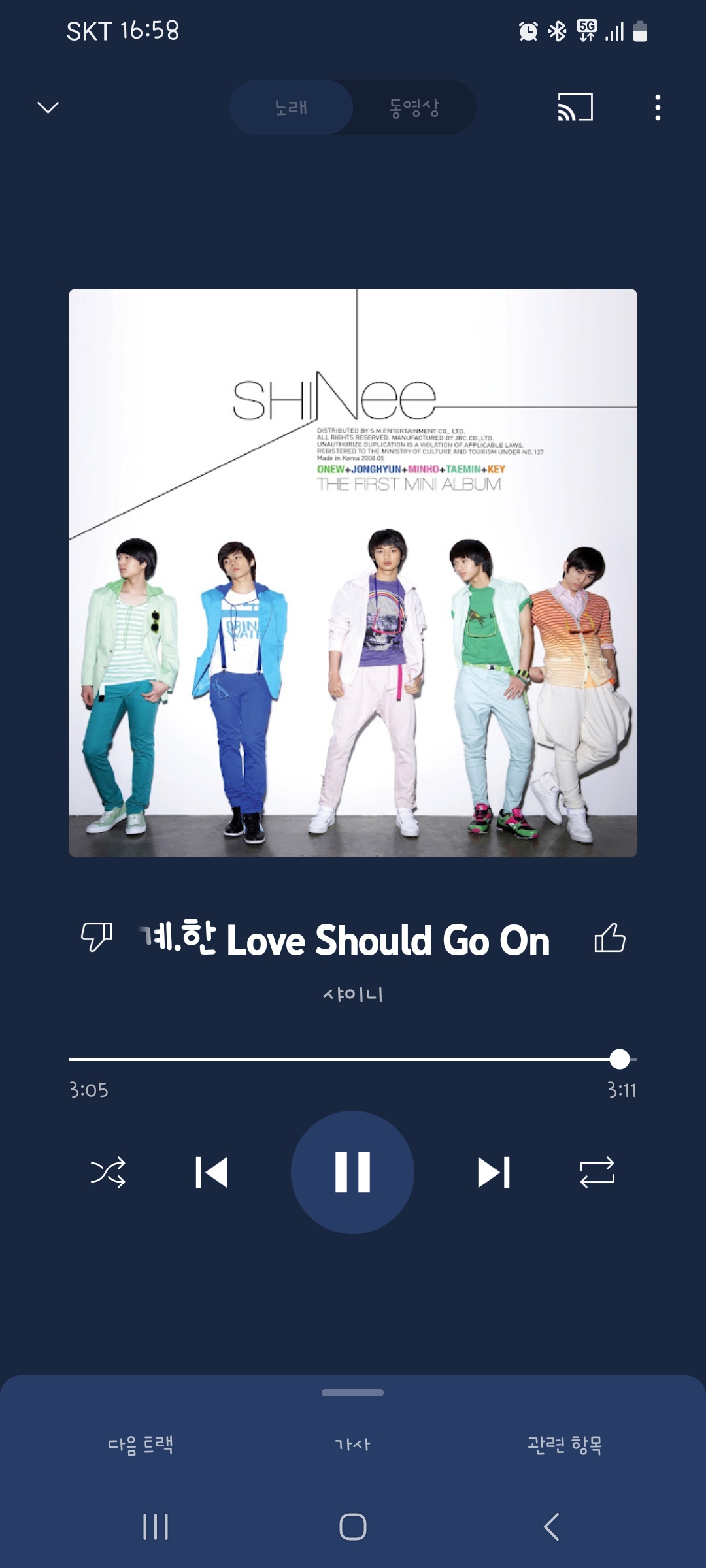Image resolution: width=706 pixels, height=1568 pixels.
Task: Open artist 샤이니 page
Action: [353, 994]
